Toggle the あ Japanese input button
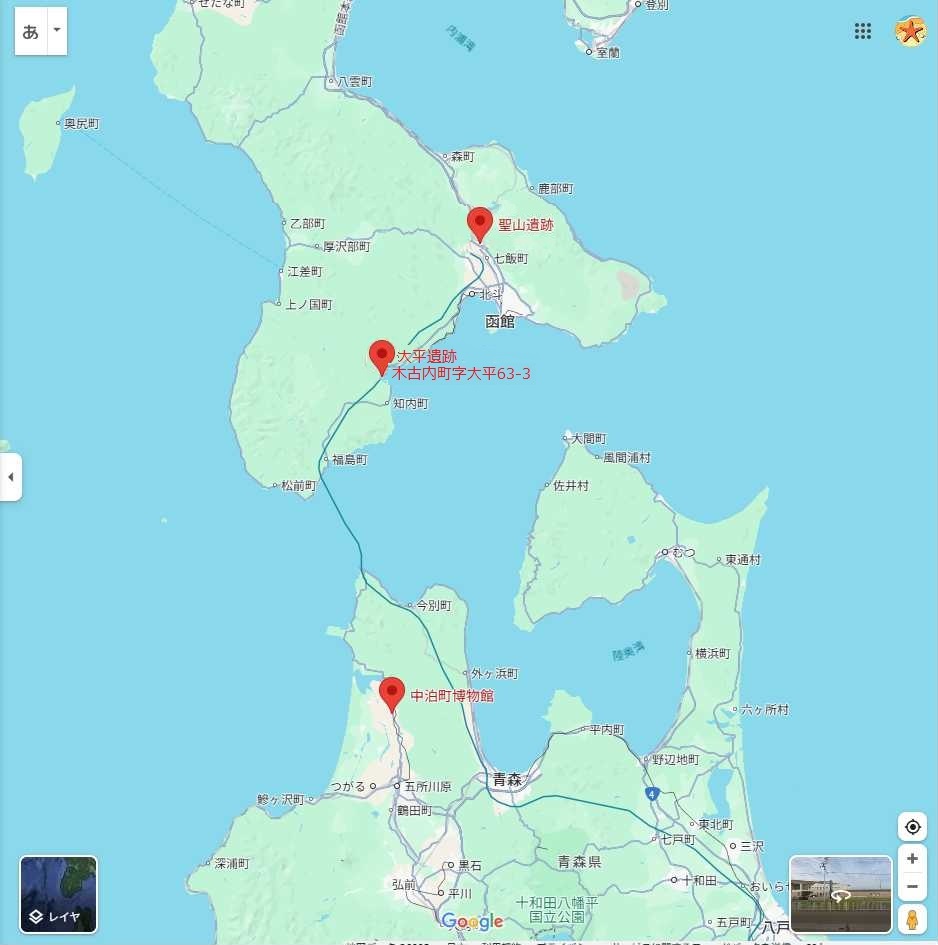Viewport: 938px width, 945px height. 31,31
